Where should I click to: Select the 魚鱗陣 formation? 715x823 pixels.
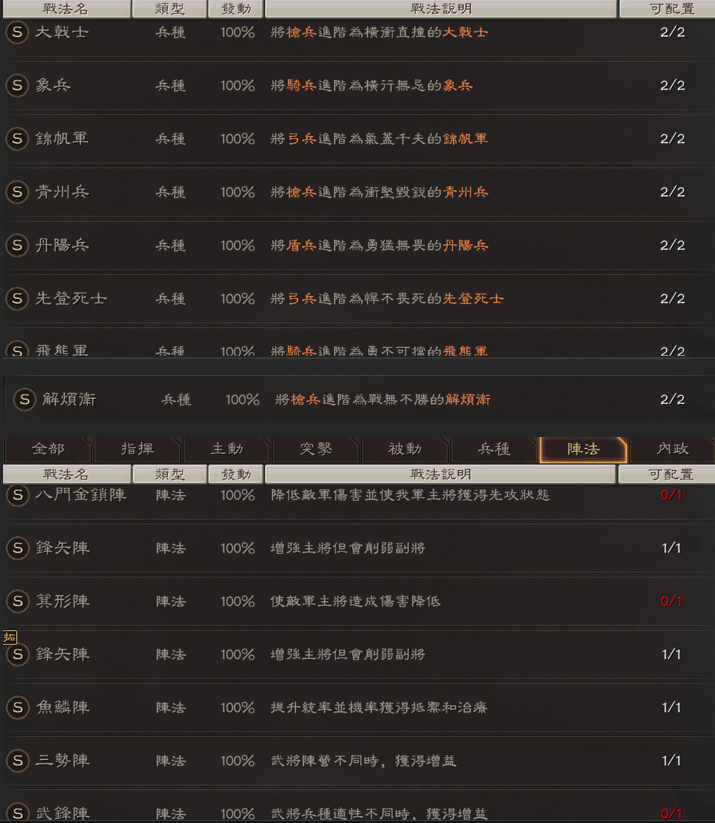click(358, 708)
